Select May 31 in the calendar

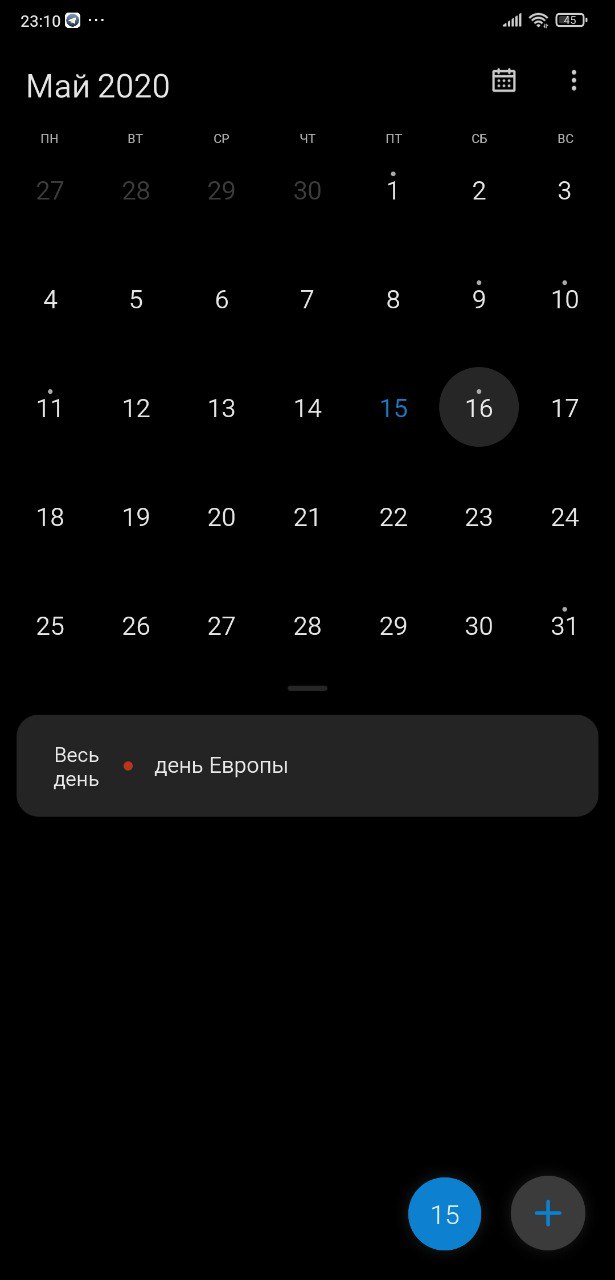(565, 626)
